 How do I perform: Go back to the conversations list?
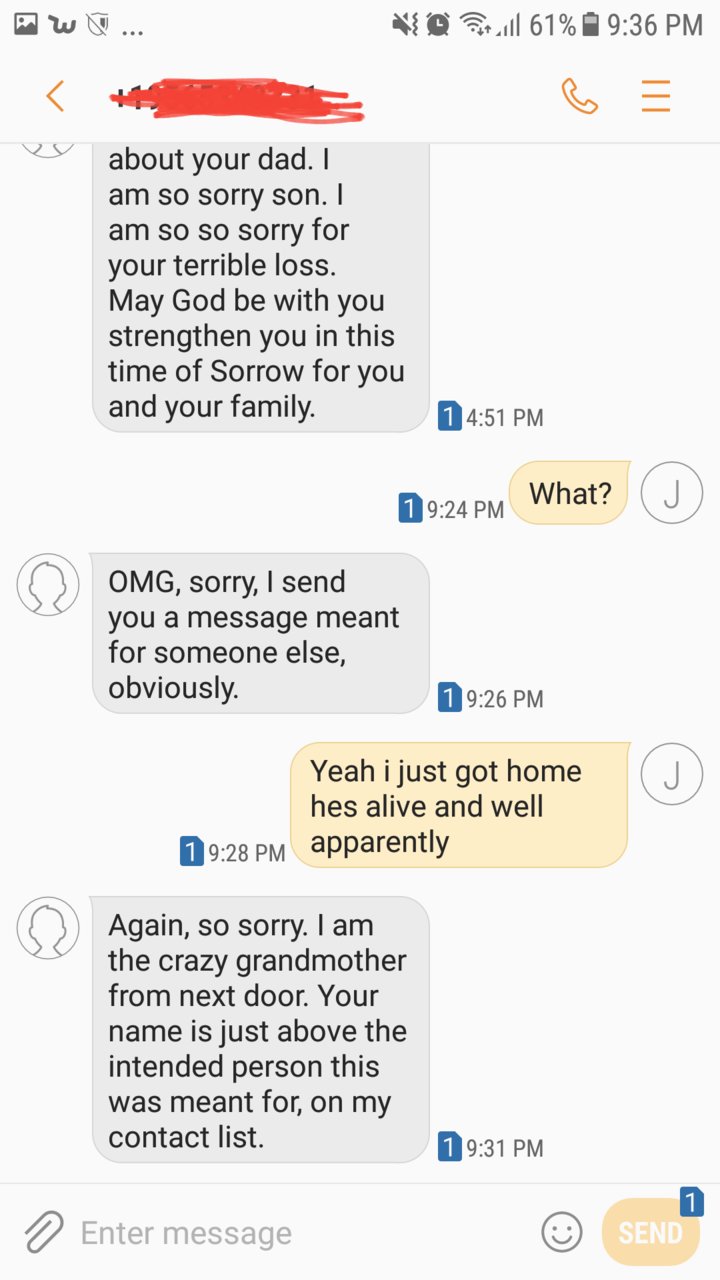(55, 96)
